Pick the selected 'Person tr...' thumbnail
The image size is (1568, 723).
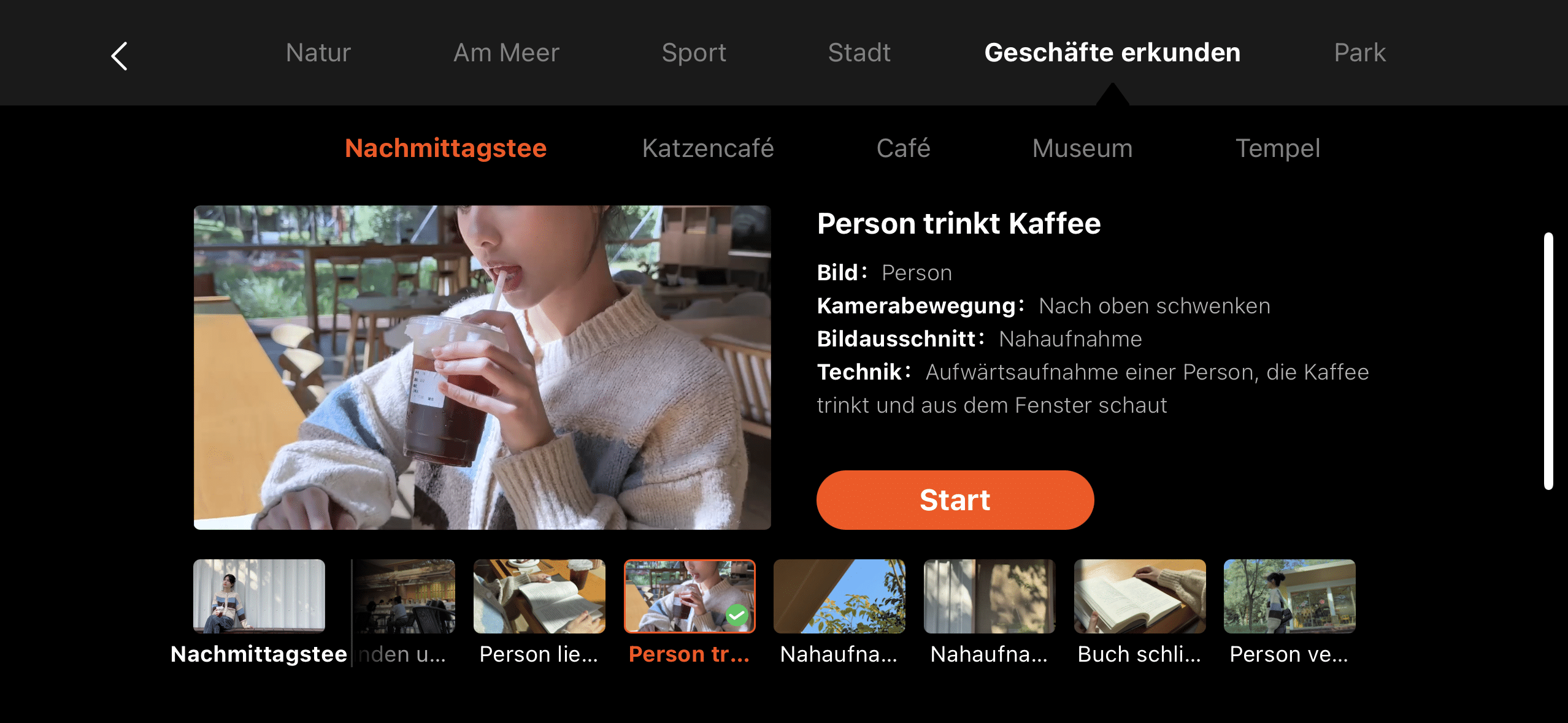[x=690, y=596]
